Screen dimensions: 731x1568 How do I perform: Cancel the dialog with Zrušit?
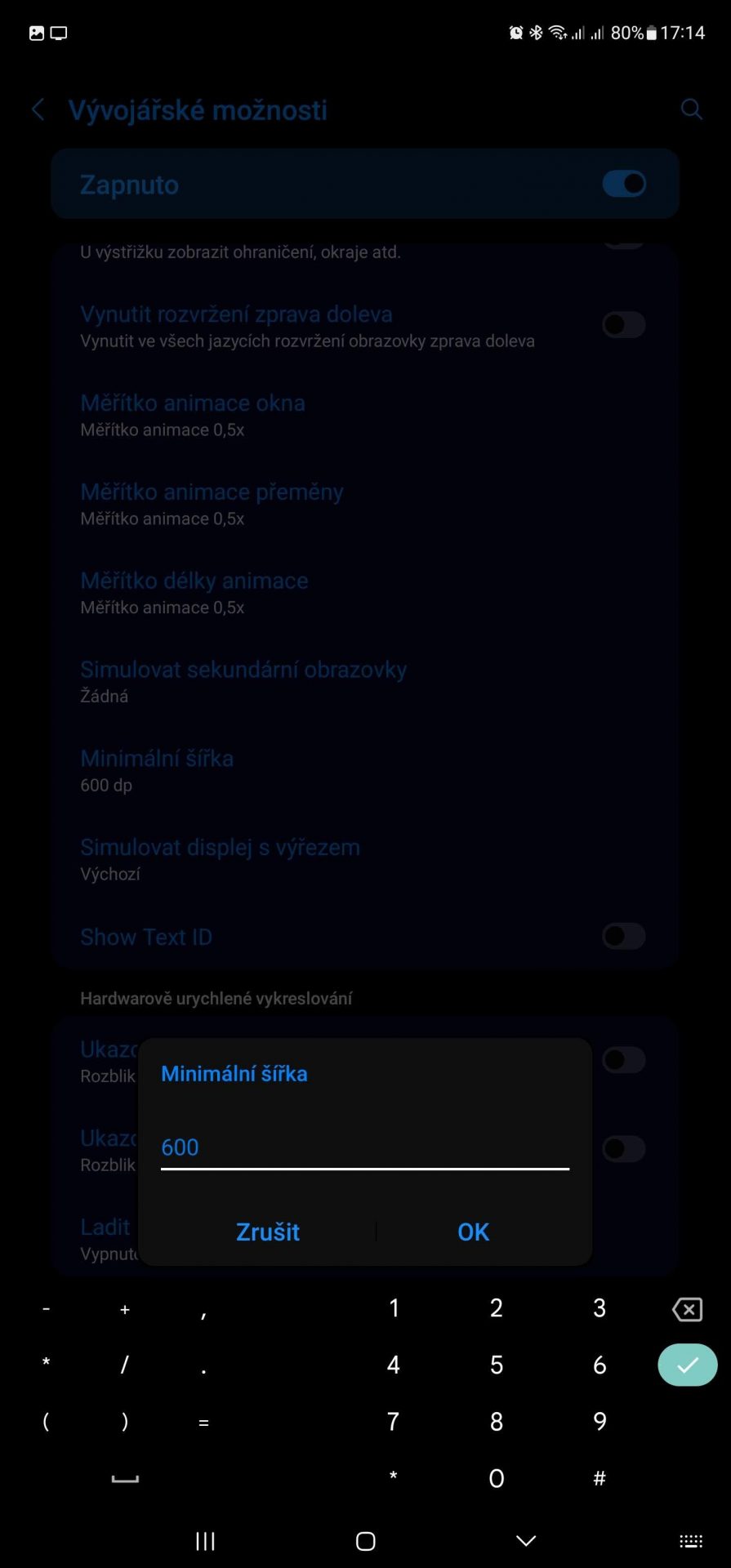click(x=268, y=1232)
